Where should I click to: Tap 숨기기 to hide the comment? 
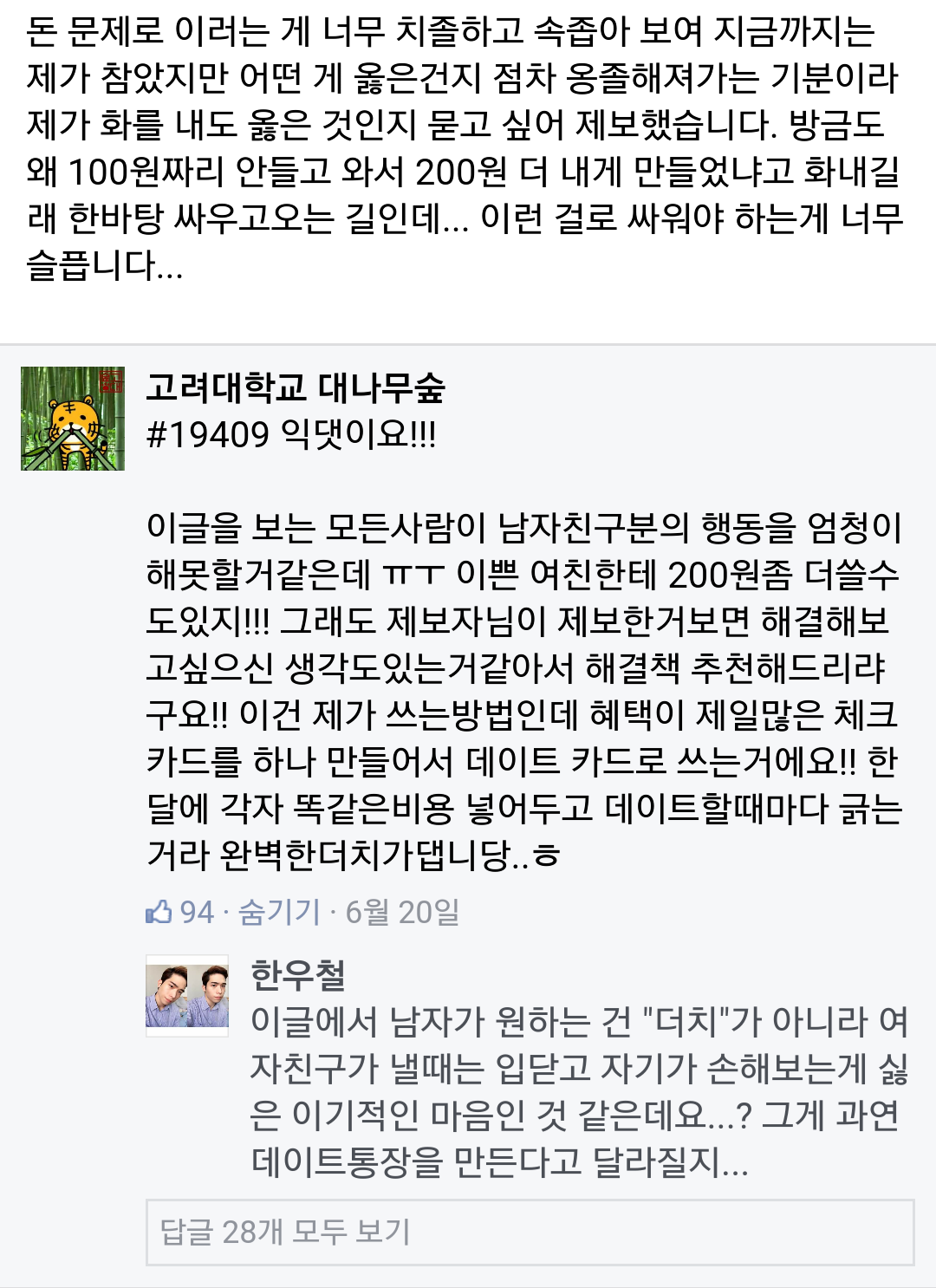(x=279, y=912)
